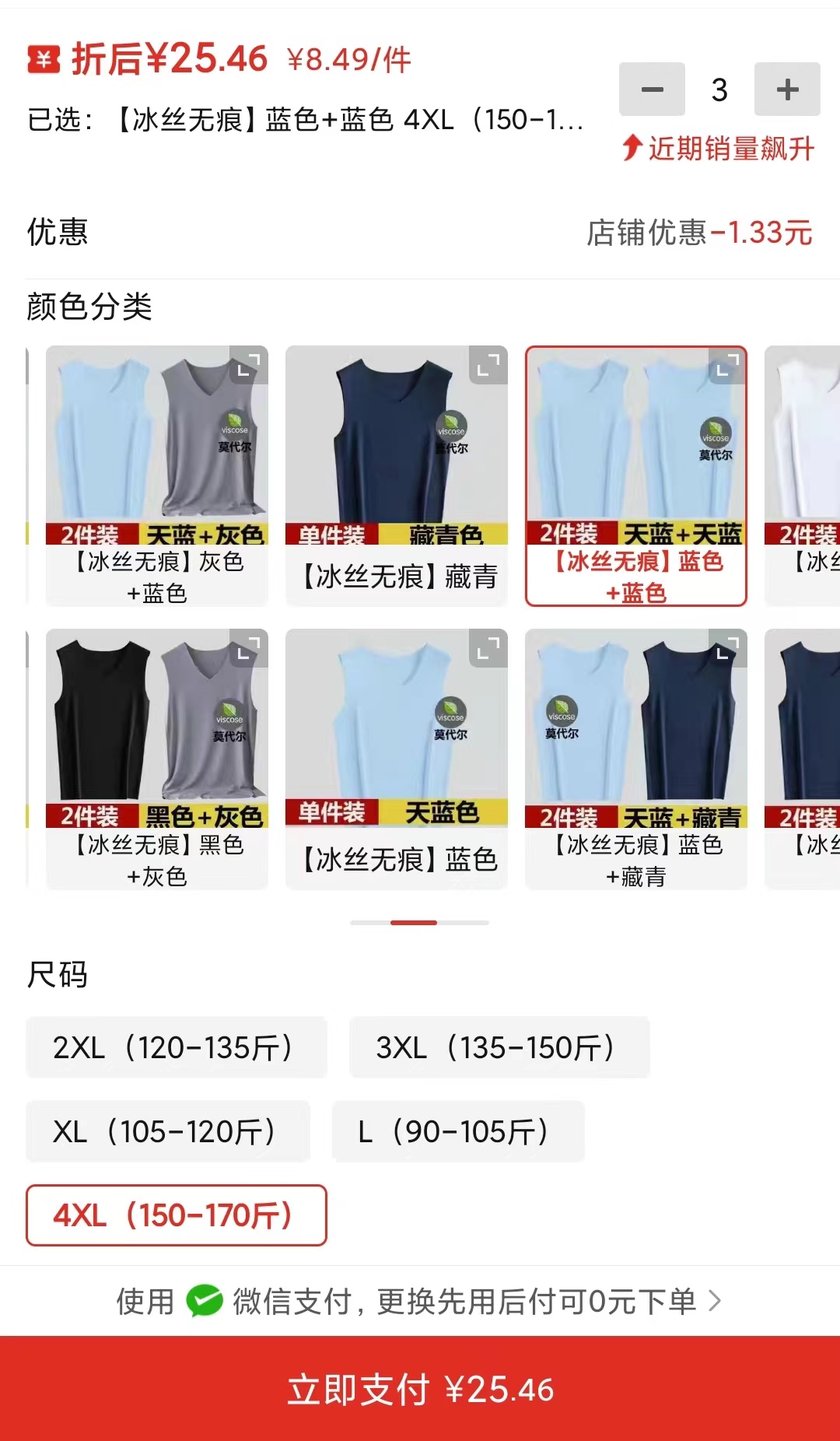840x1441 pixels.
Task: Choose size XL（105-120斤）
Action: 167,1131
